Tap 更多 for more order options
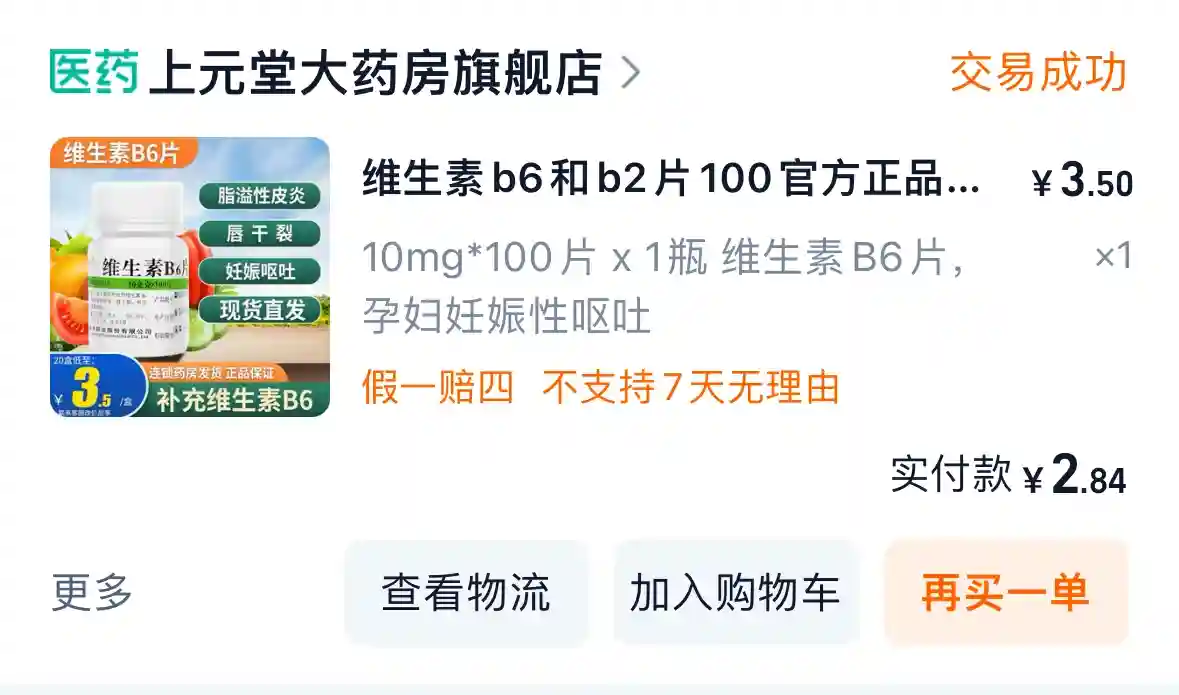Screen dimensions: 1179x695 [x=92, y=593]
